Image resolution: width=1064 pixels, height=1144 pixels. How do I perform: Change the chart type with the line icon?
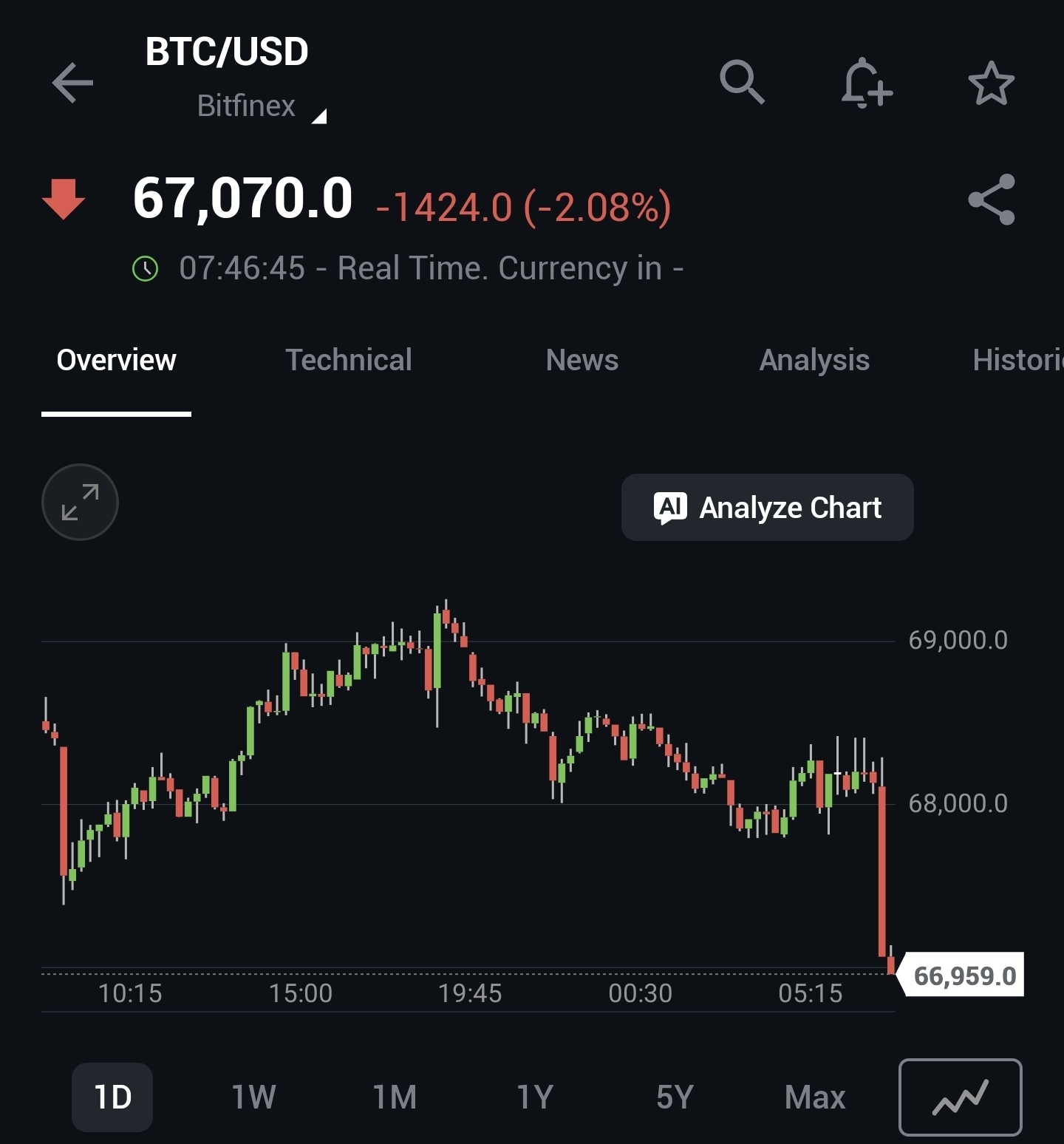pos(960,1097)
